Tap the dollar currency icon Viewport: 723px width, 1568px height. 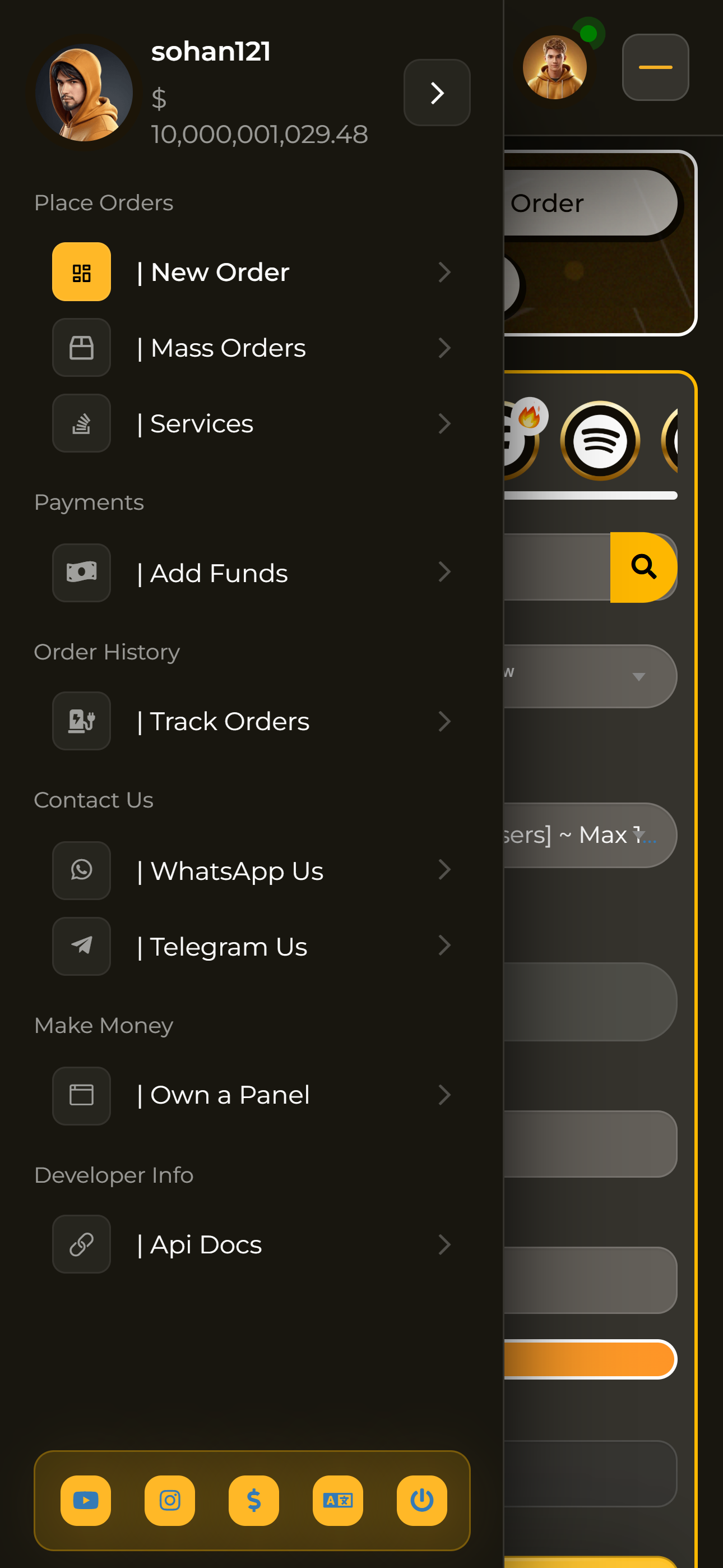coord(254,1501)
